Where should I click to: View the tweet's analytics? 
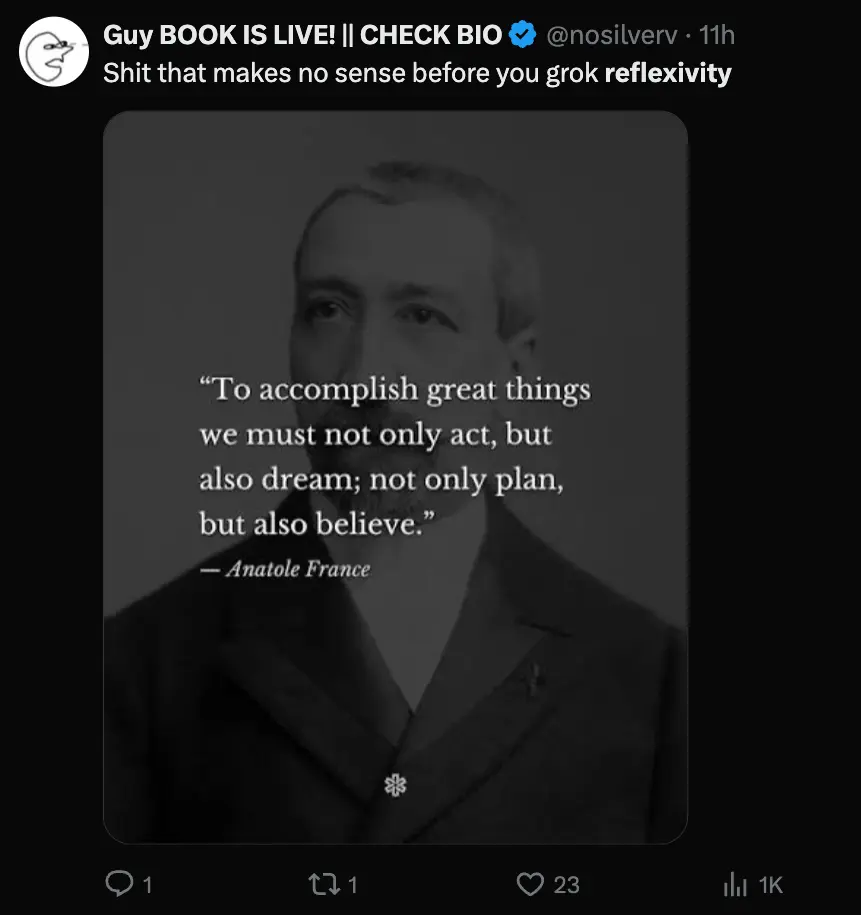pos(736,884)
